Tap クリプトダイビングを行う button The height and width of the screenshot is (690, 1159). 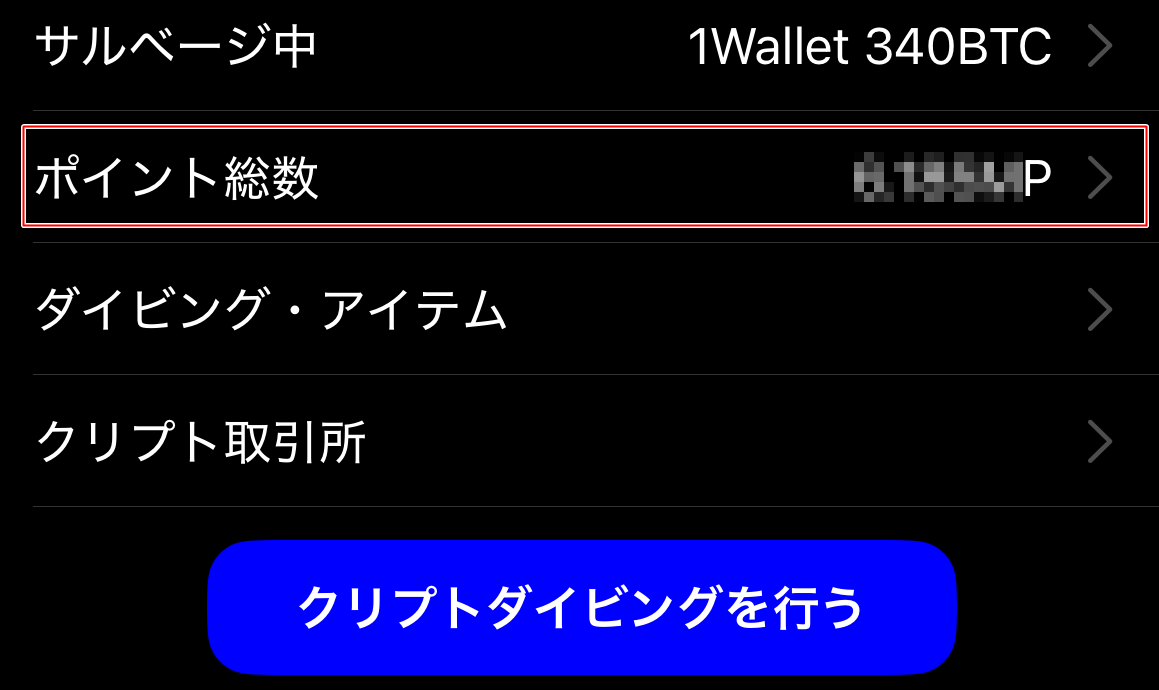pyautogui.click(x=581, y=607)
